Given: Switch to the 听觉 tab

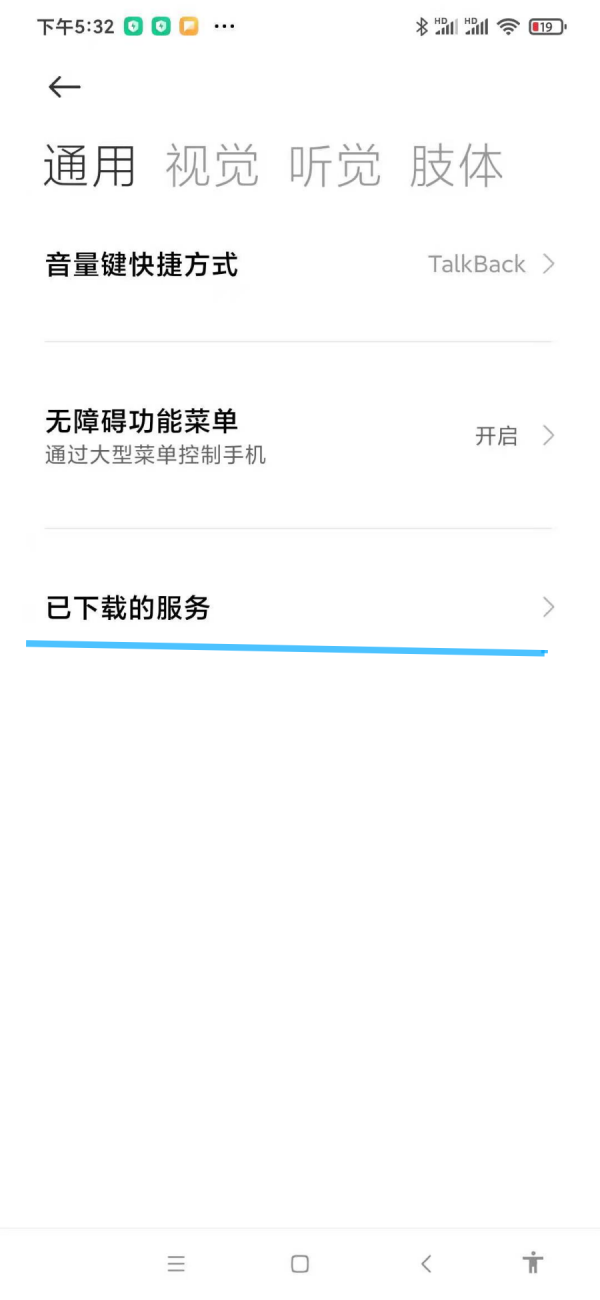Looking at the screenshot, I should point(335,166).
